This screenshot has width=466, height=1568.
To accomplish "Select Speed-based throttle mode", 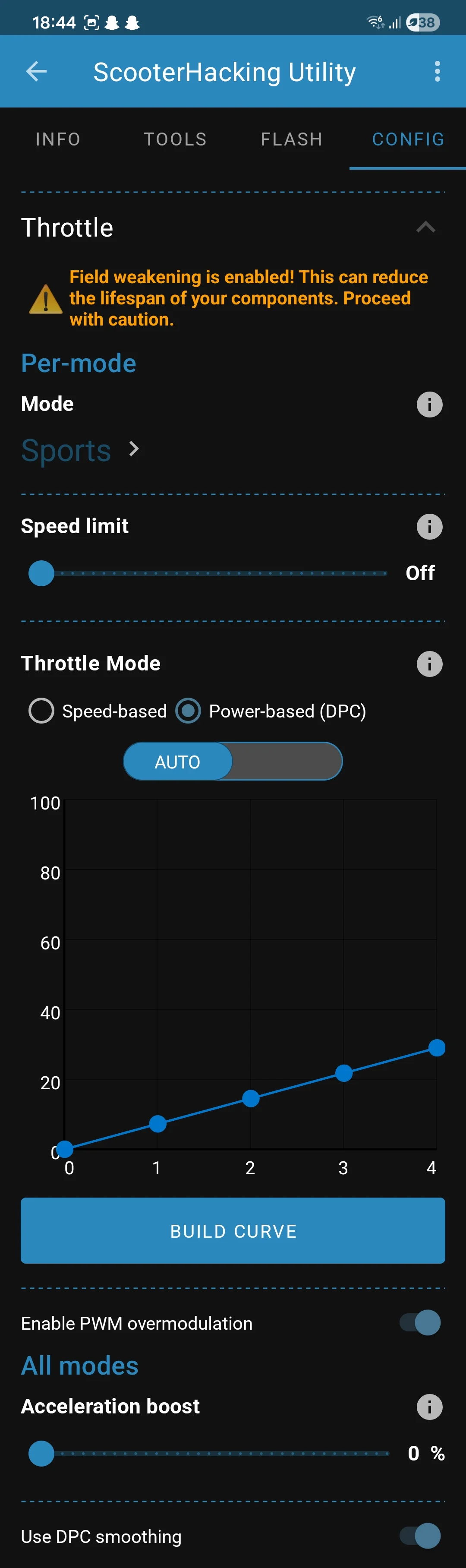I will coord(42,711).
